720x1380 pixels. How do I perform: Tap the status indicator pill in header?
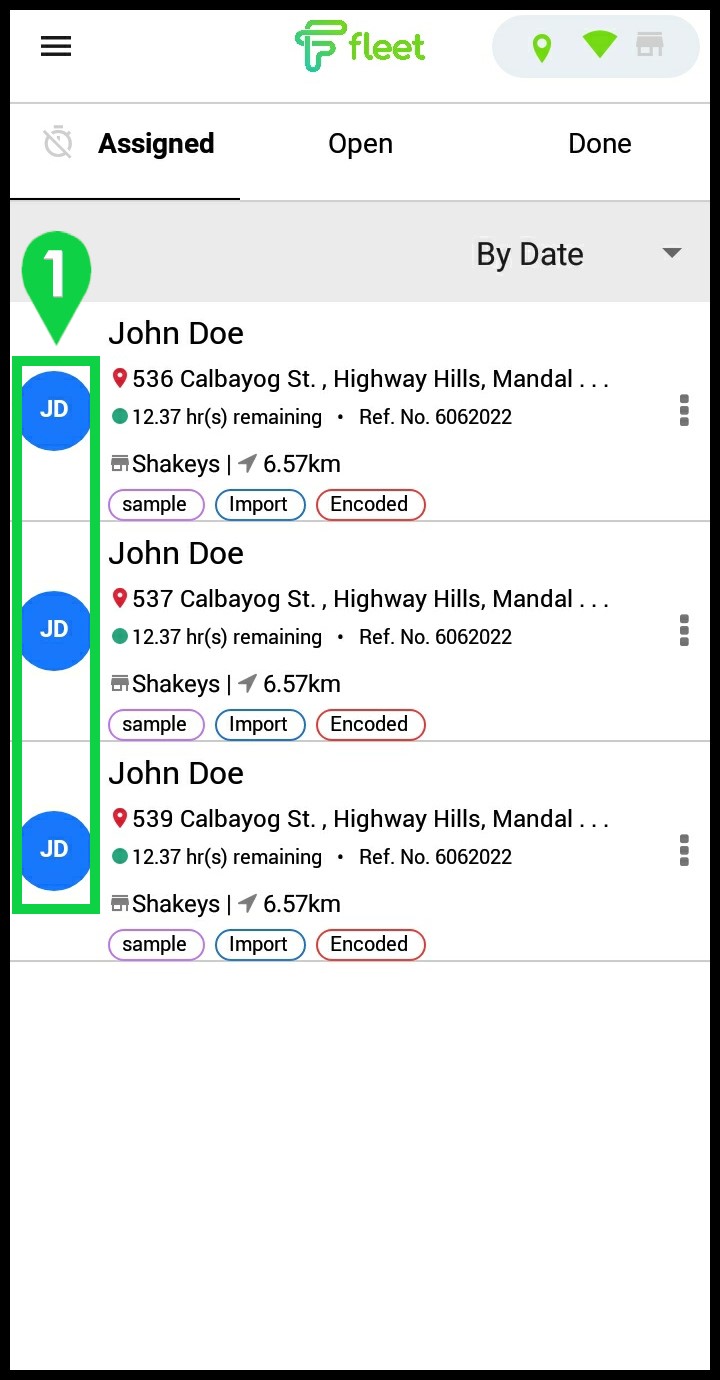coord(596,46)
